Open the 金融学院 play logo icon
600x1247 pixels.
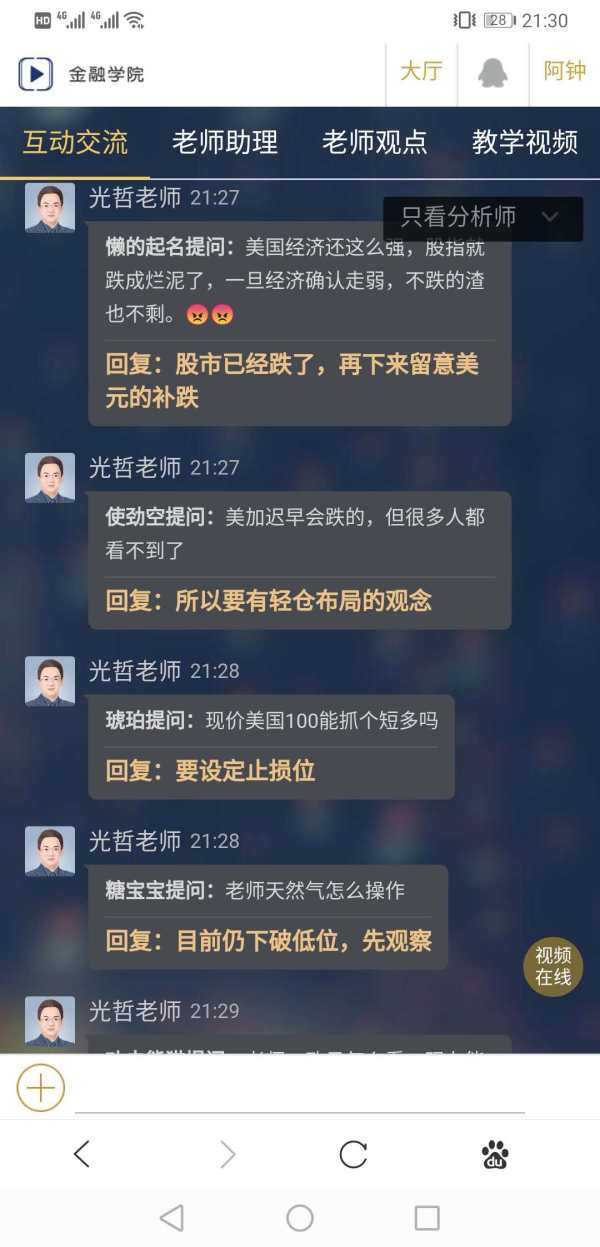tap(36, 74)
